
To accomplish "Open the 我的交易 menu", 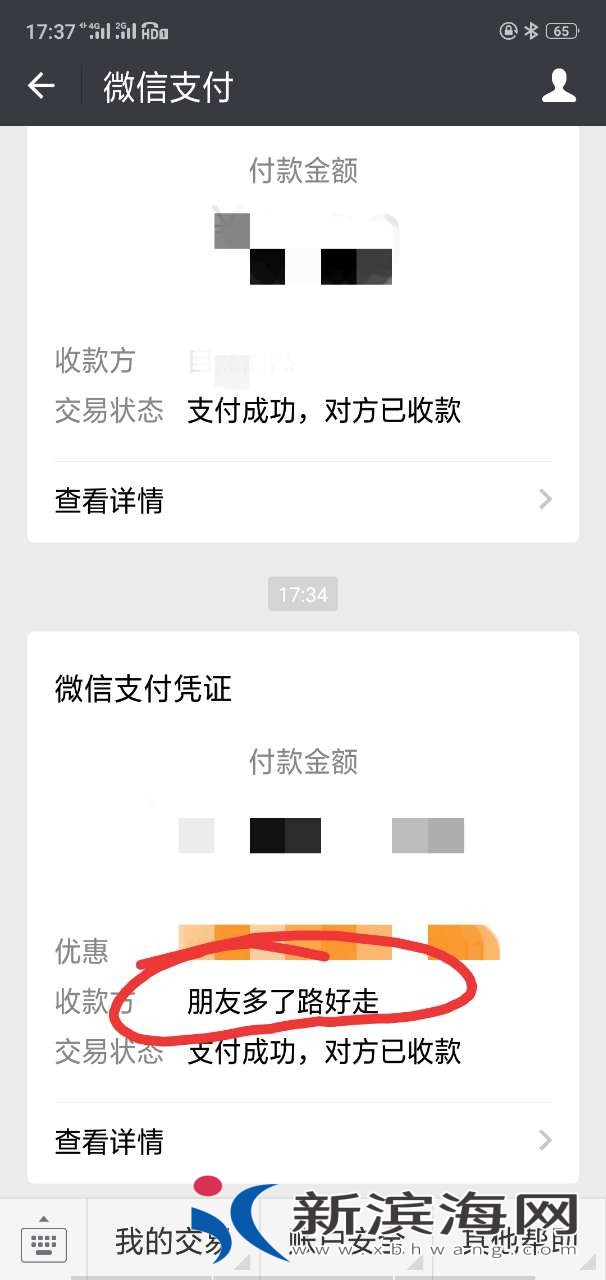I will [x=160, y=1241].
